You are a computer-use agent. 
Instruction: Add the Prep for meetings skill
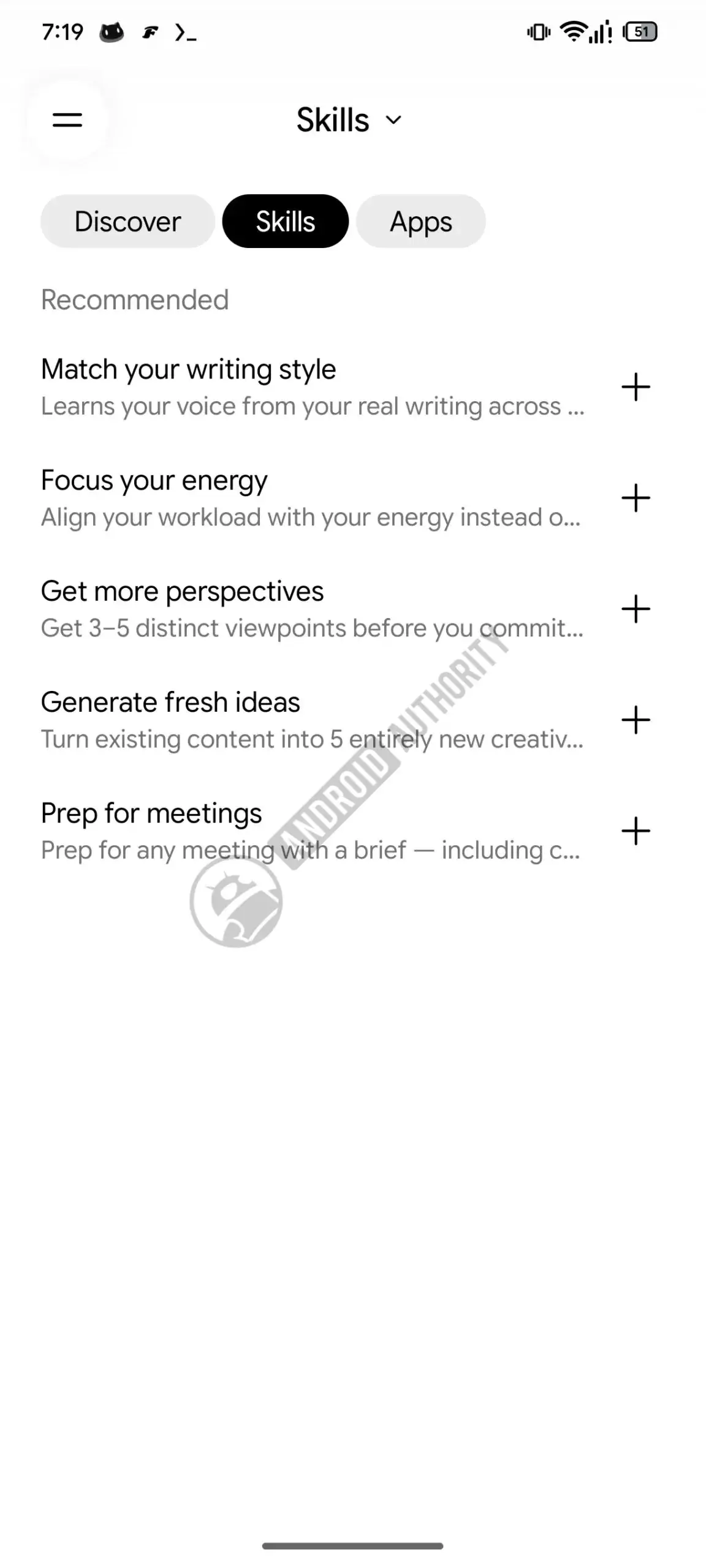tap(636, 831)
